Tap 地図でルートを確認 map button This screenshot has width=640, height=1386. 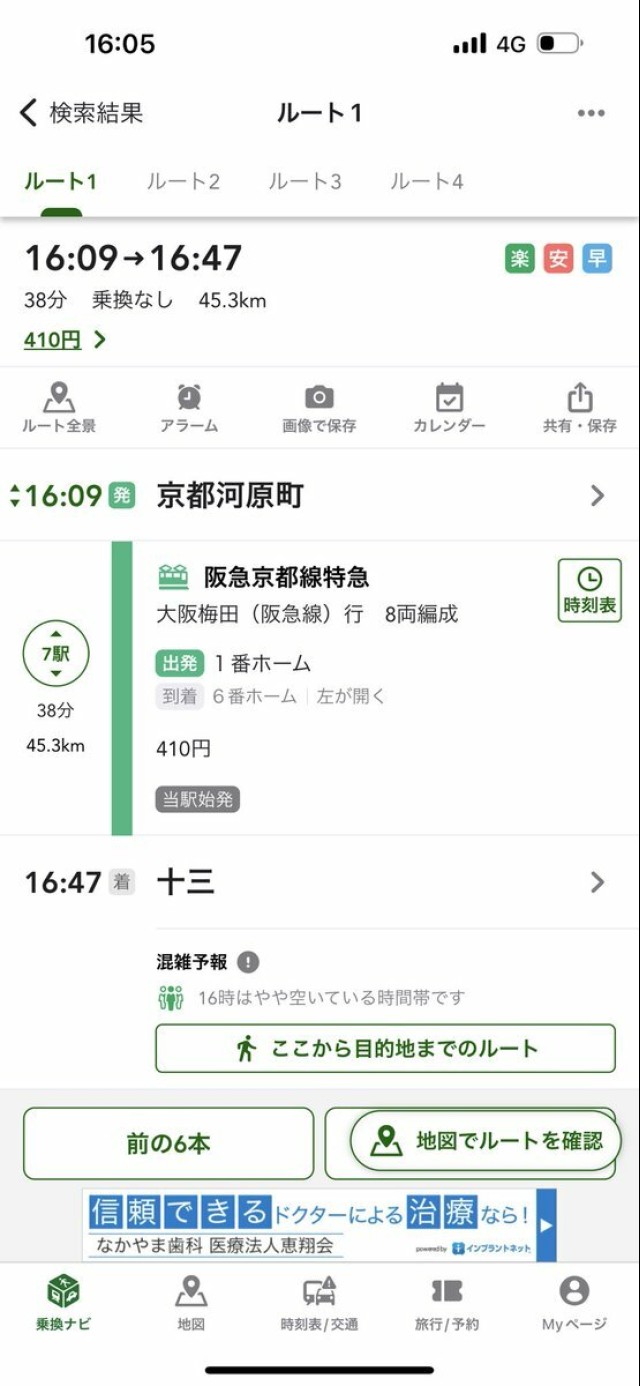[x=486, y=1141]
